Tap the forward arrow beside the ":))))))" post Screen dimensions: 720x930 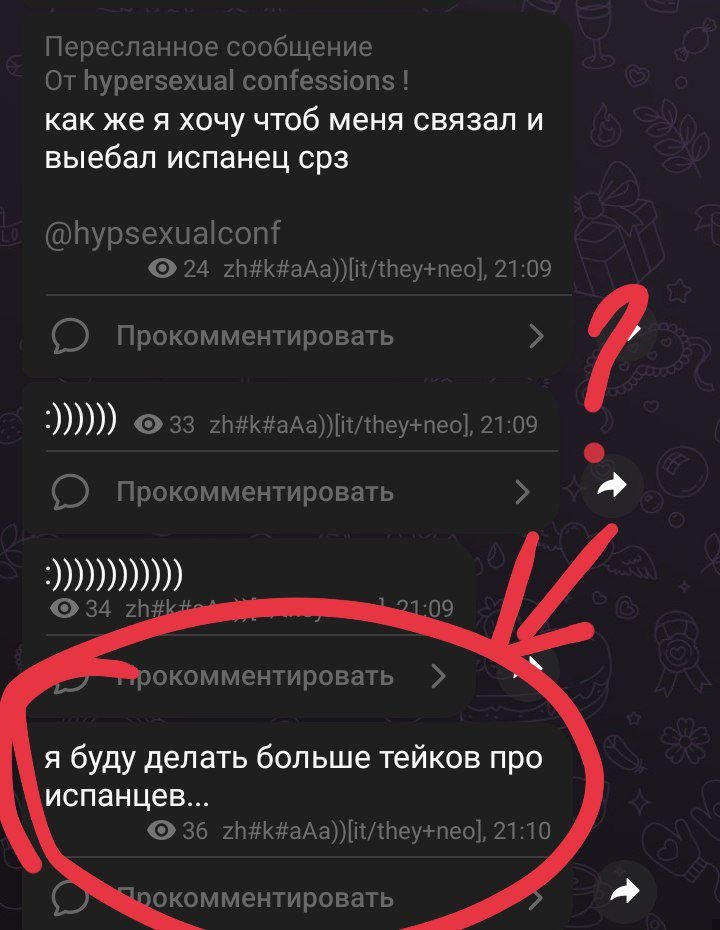pyautogui.click(x=611, y=485)
